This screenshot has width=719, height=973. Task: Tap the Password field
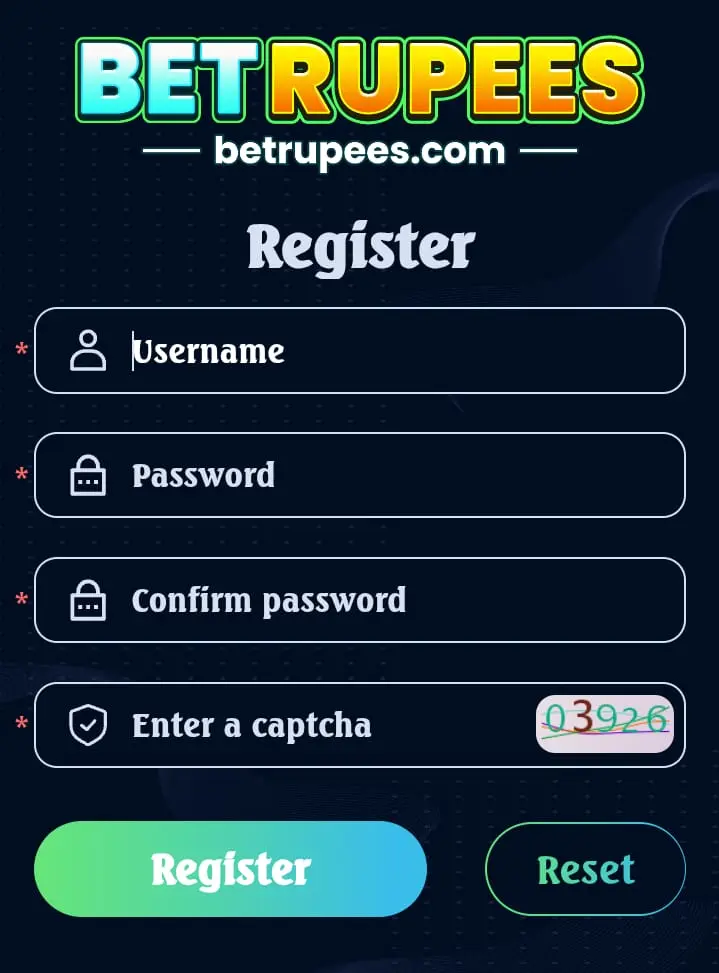(400, 475)
